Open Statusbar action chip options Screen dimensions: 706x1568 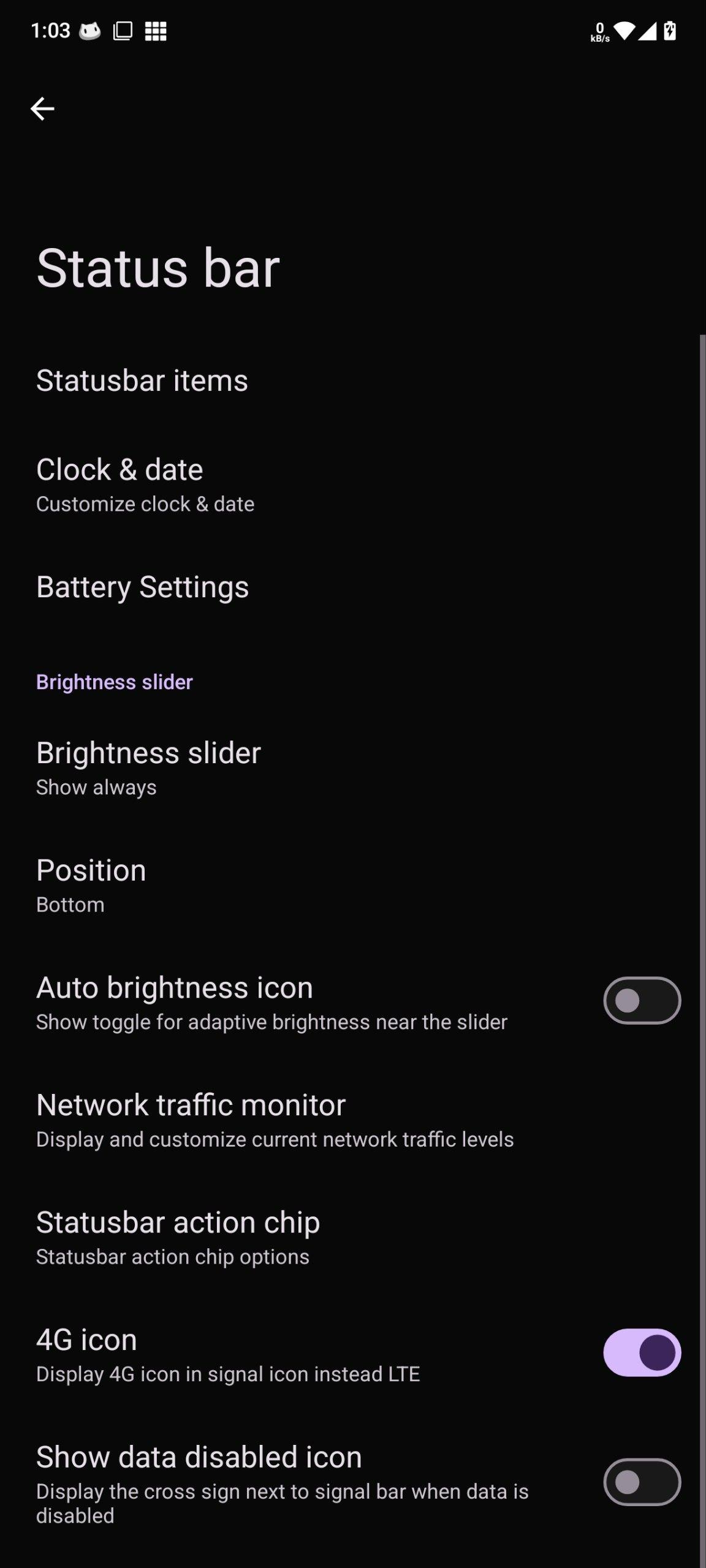point(178,1237)
